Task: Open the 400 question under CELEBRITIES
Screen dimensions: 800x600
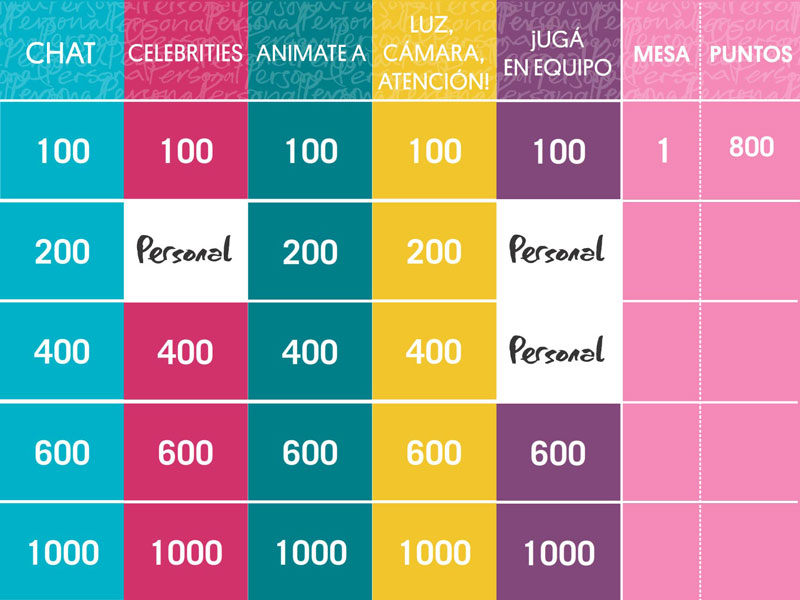Action: [186, 351]
